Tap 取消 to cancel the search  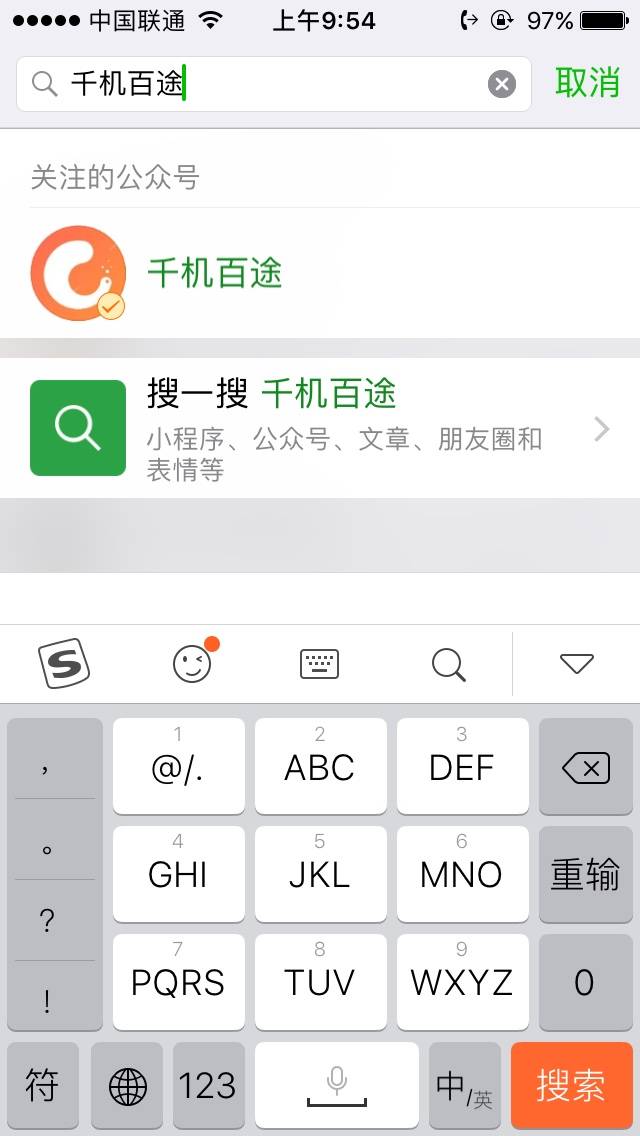pos(587,83)
